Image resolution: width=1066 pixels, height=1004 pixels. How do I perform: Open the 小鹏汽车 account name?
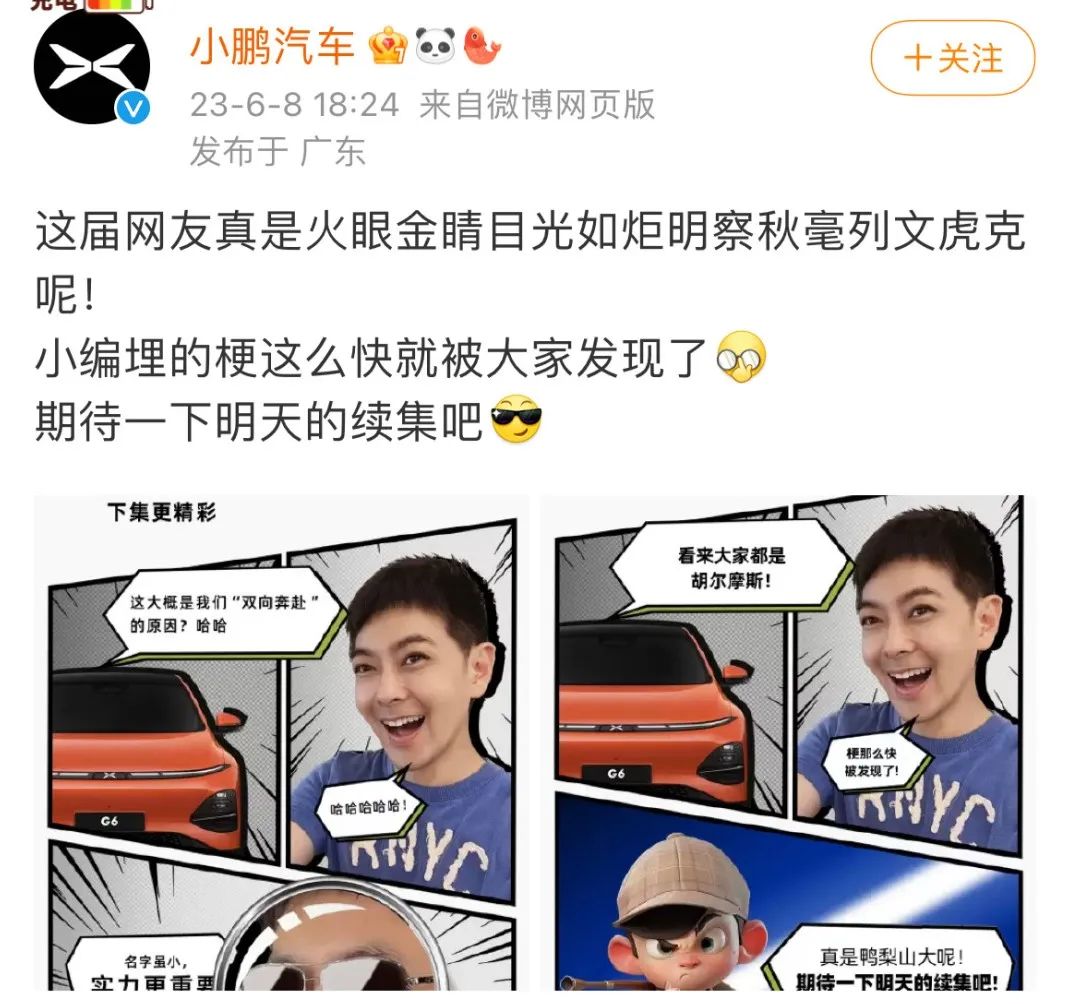pyautogui.click(x=272, y=47)
